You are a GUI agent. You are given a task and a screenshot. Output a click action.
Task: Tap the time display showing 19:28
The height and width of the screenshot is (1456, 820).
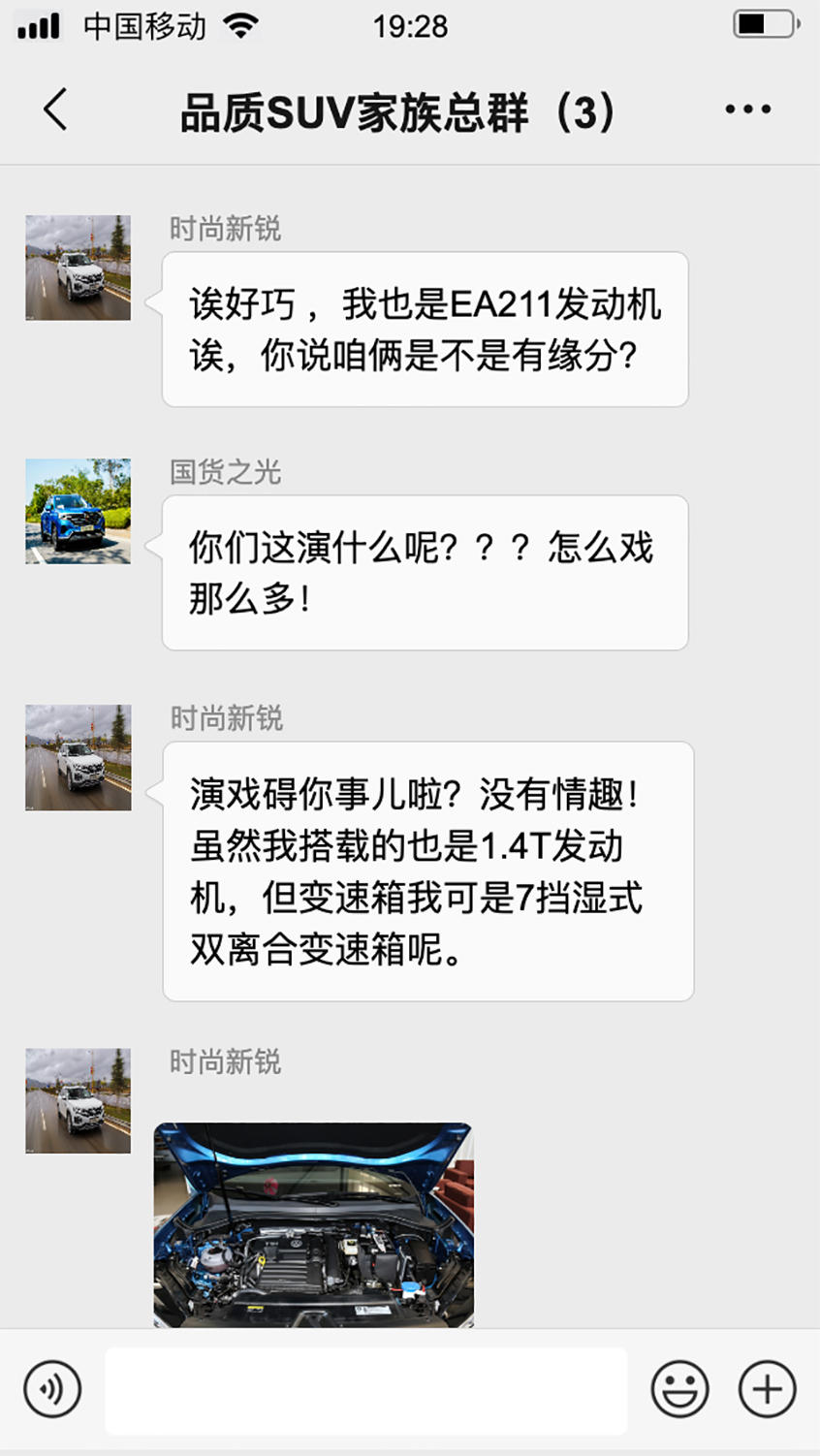point(410,25)
